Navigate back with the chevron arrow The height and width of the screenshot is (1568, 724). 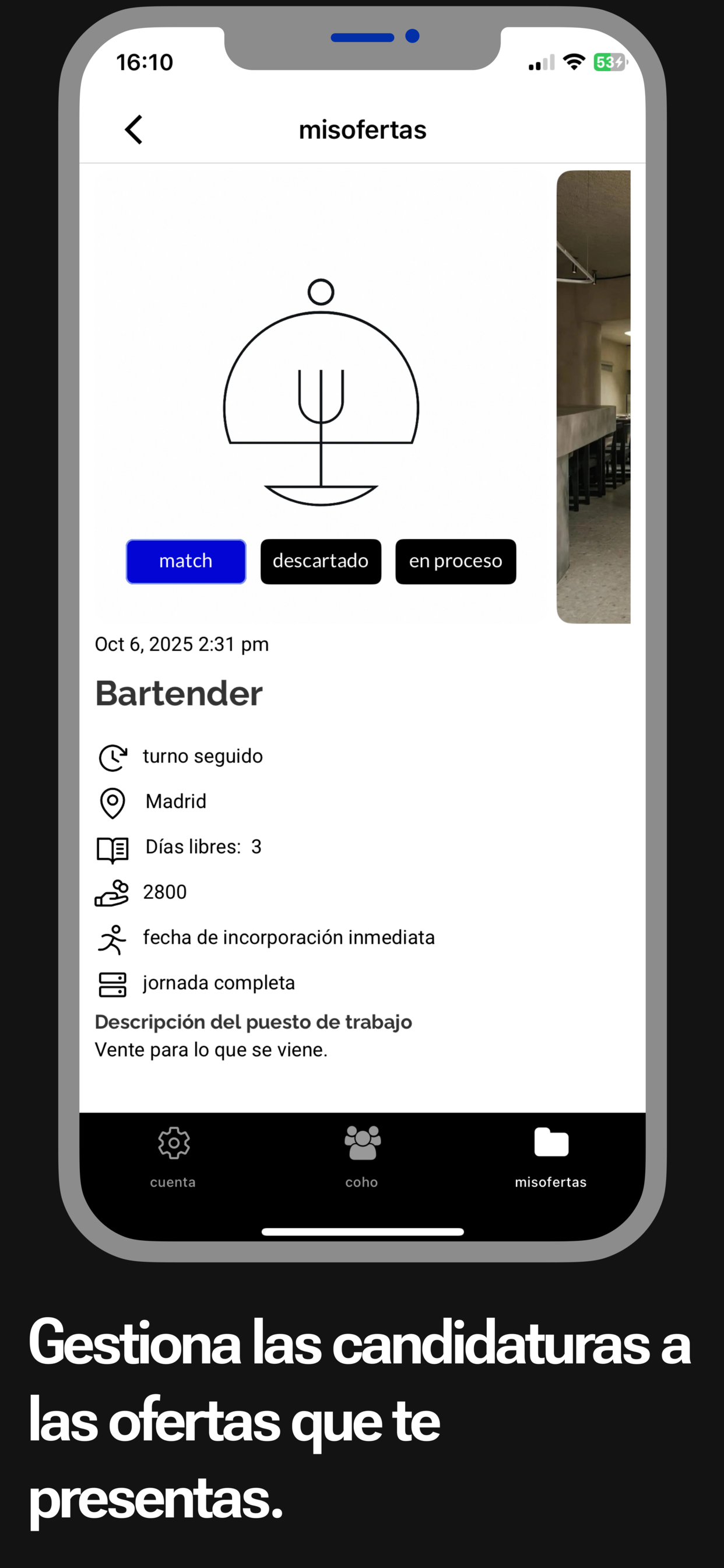click(133, 129)
